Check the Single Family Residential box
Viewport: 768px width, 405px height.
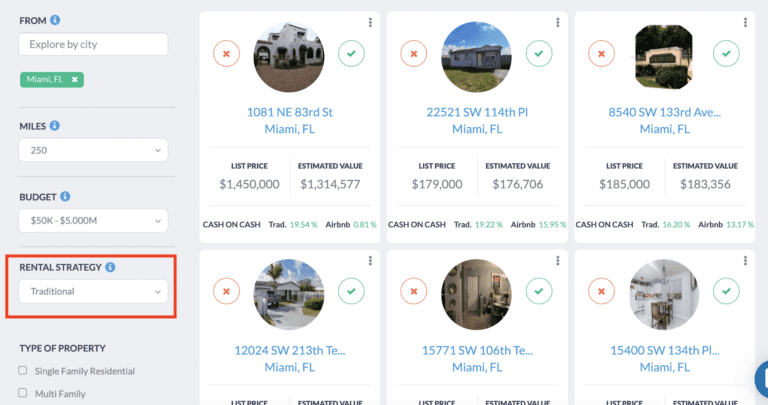[23, 371]
